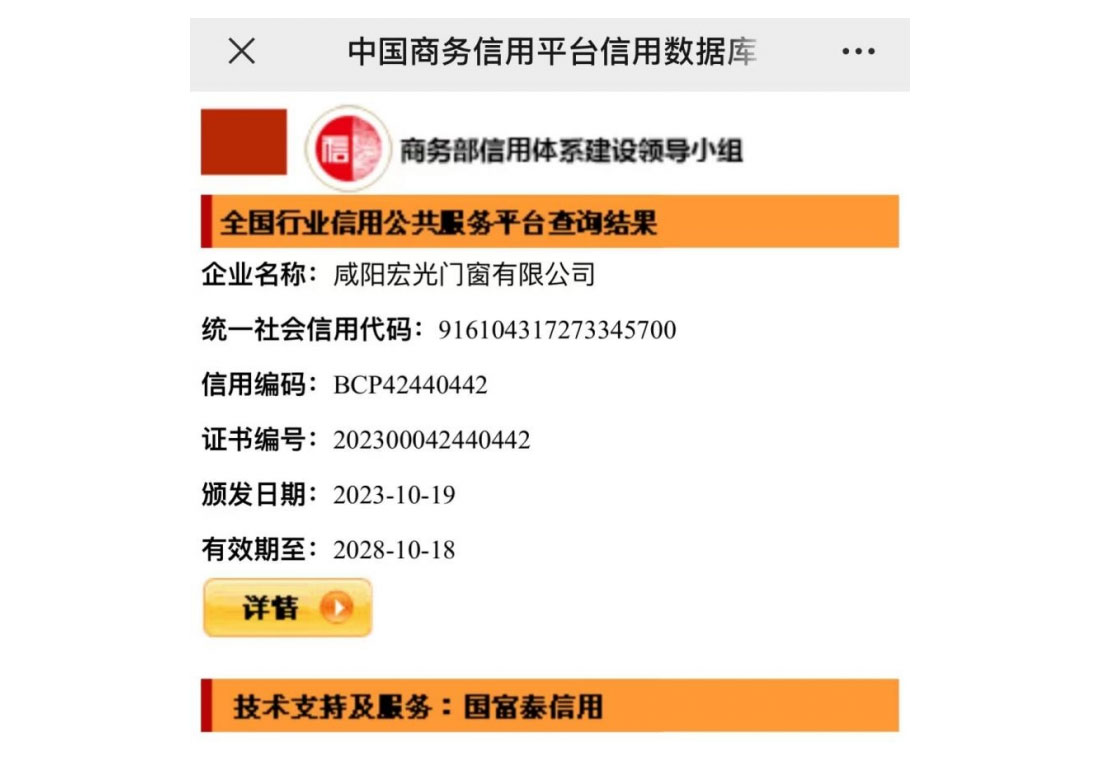The height and width of the screenshot is (759, 1100).
Task: Open the three-dot overflow menu
Action: [x=858, y=52]
